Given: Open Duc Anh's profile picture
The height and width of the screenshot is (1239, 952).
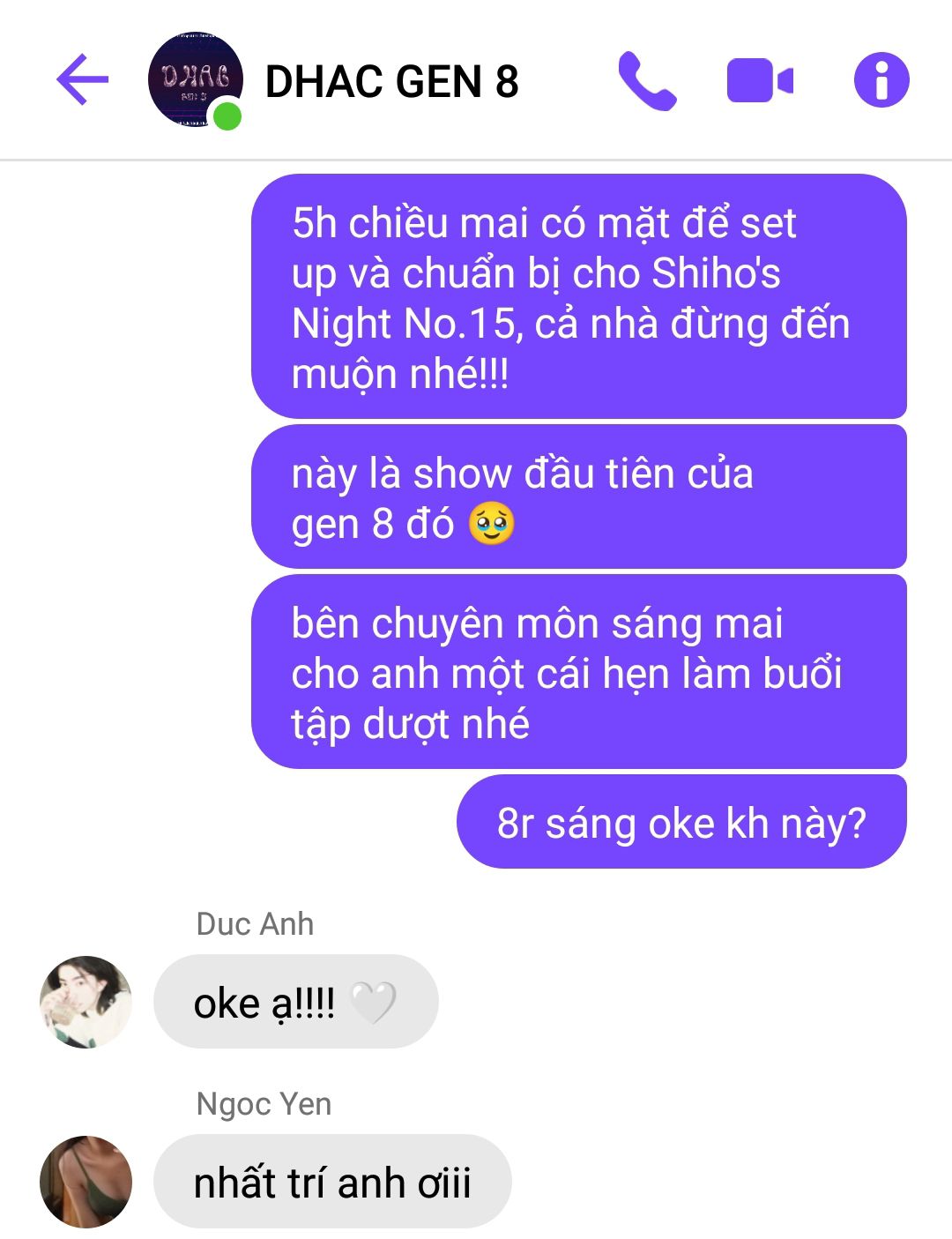Looking at the screenshot, I should tap(86, 1002).
